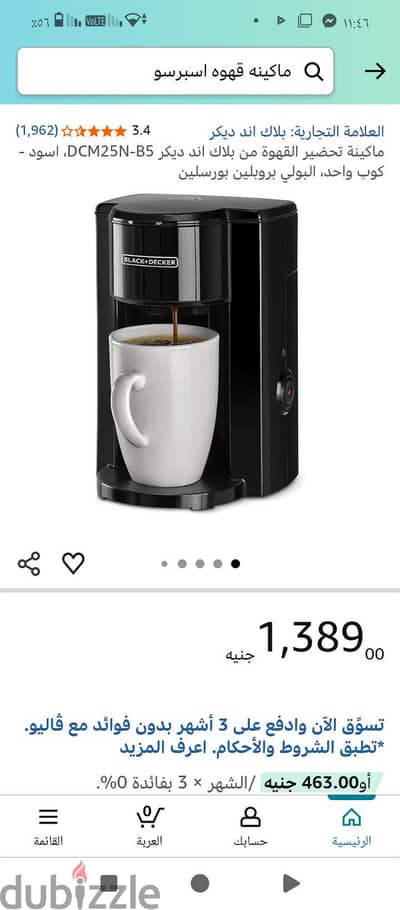This screenshot has width=400, height=910.
Task: Open the coffee maker product image
Action: (197, 352)
